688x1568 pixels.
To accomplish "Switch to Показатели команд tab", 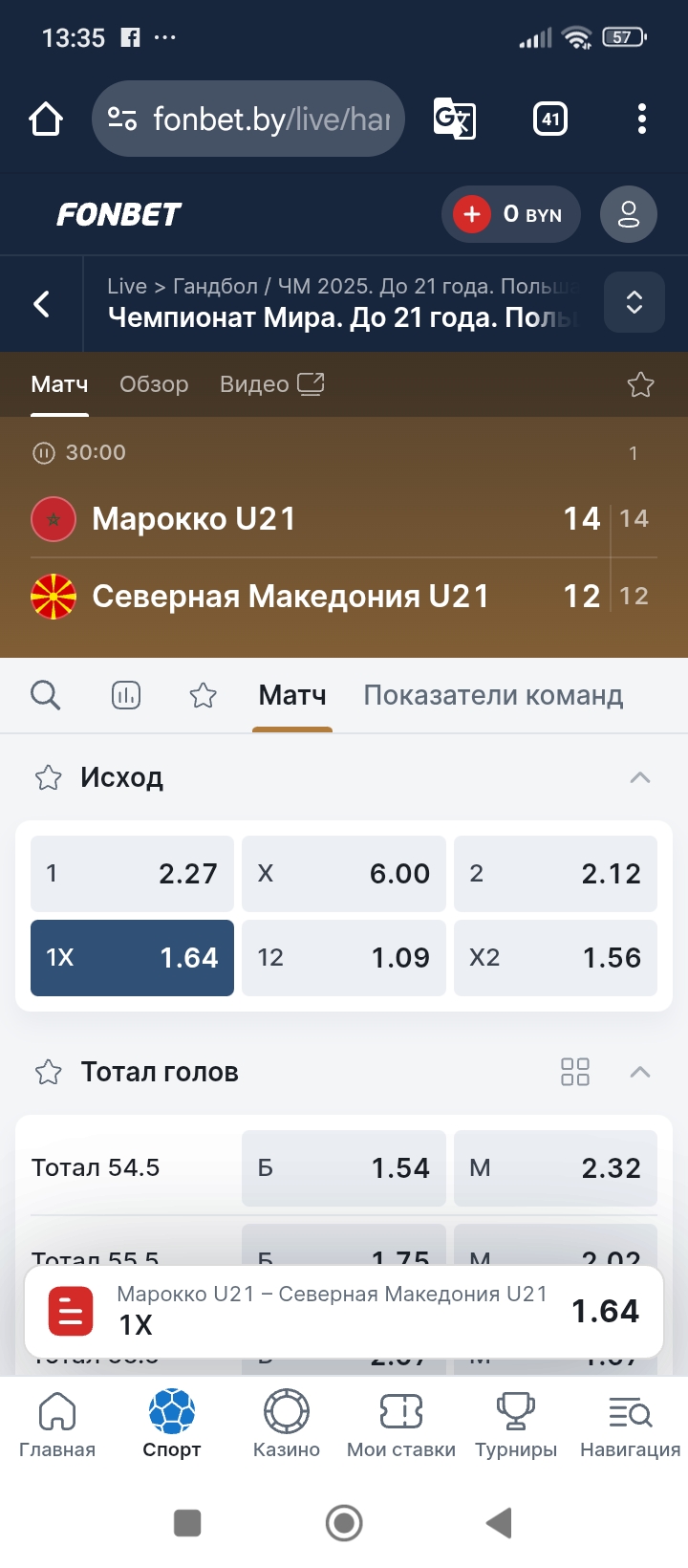I will coord(493,695).
